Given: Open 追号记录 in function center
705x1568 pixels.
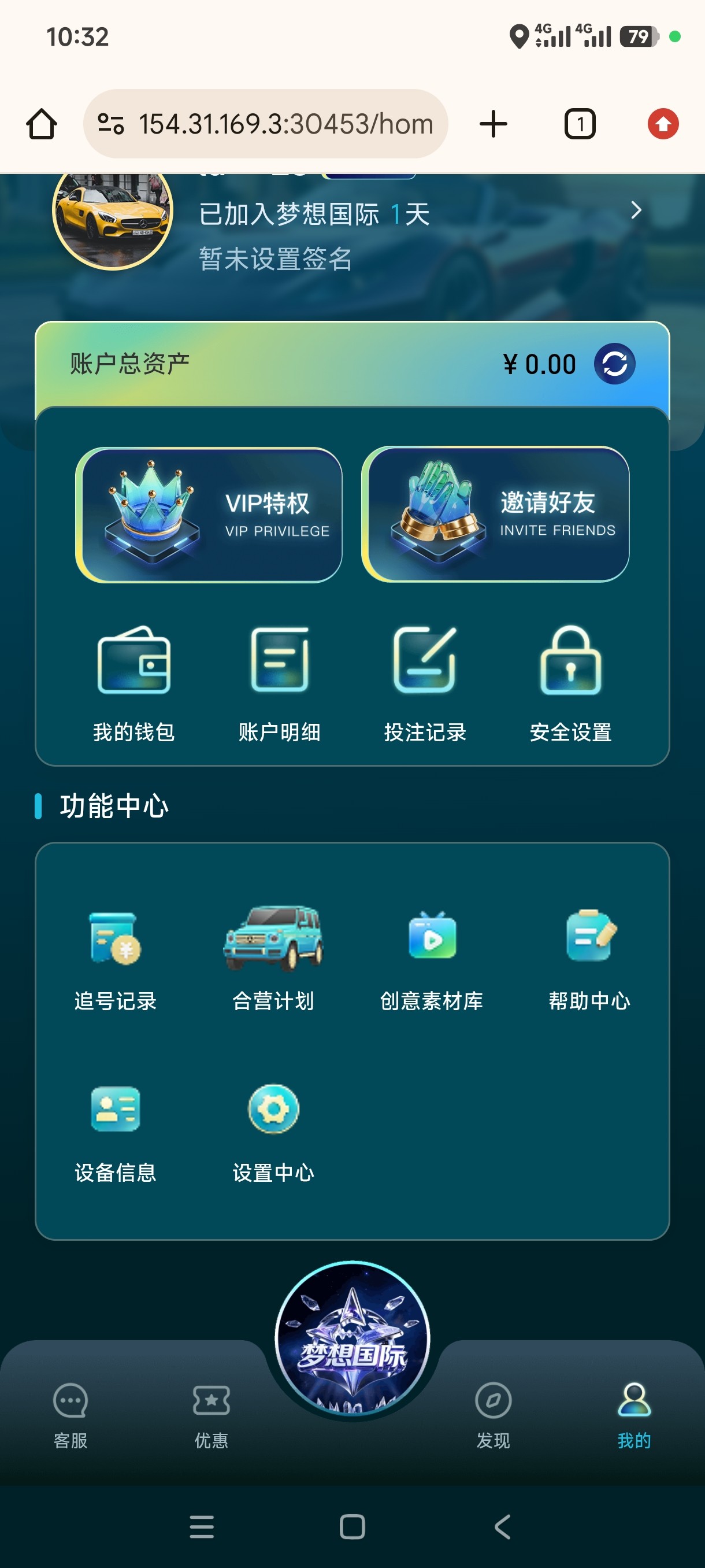Looking at the screenshot, I should click(x=115, y=960).
